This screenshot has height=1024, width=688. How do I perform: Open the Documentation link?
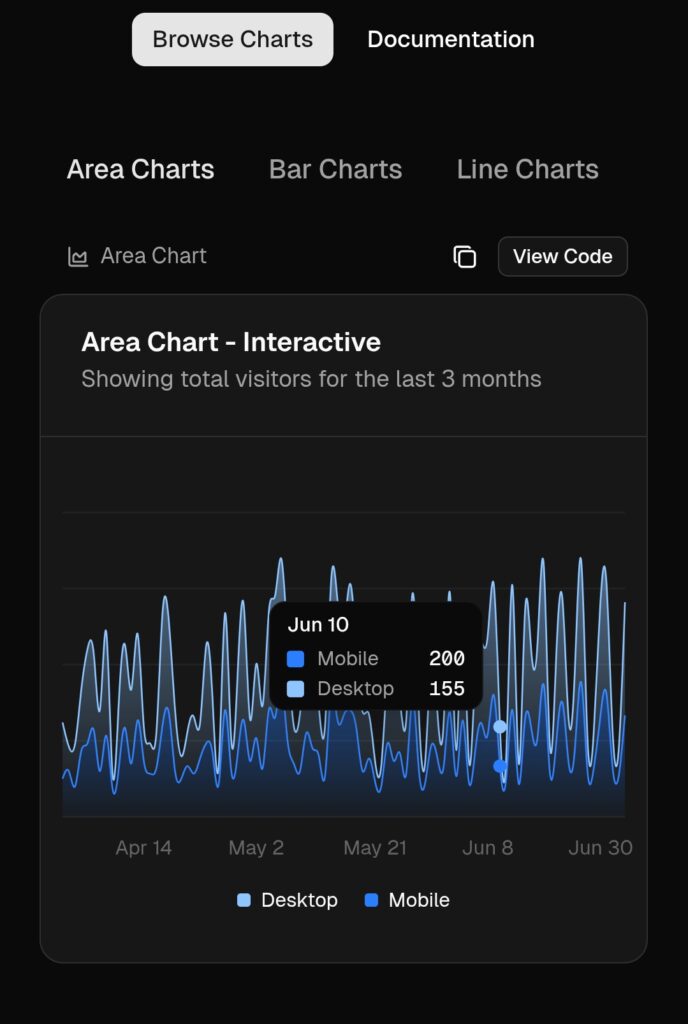click(450, 40)
